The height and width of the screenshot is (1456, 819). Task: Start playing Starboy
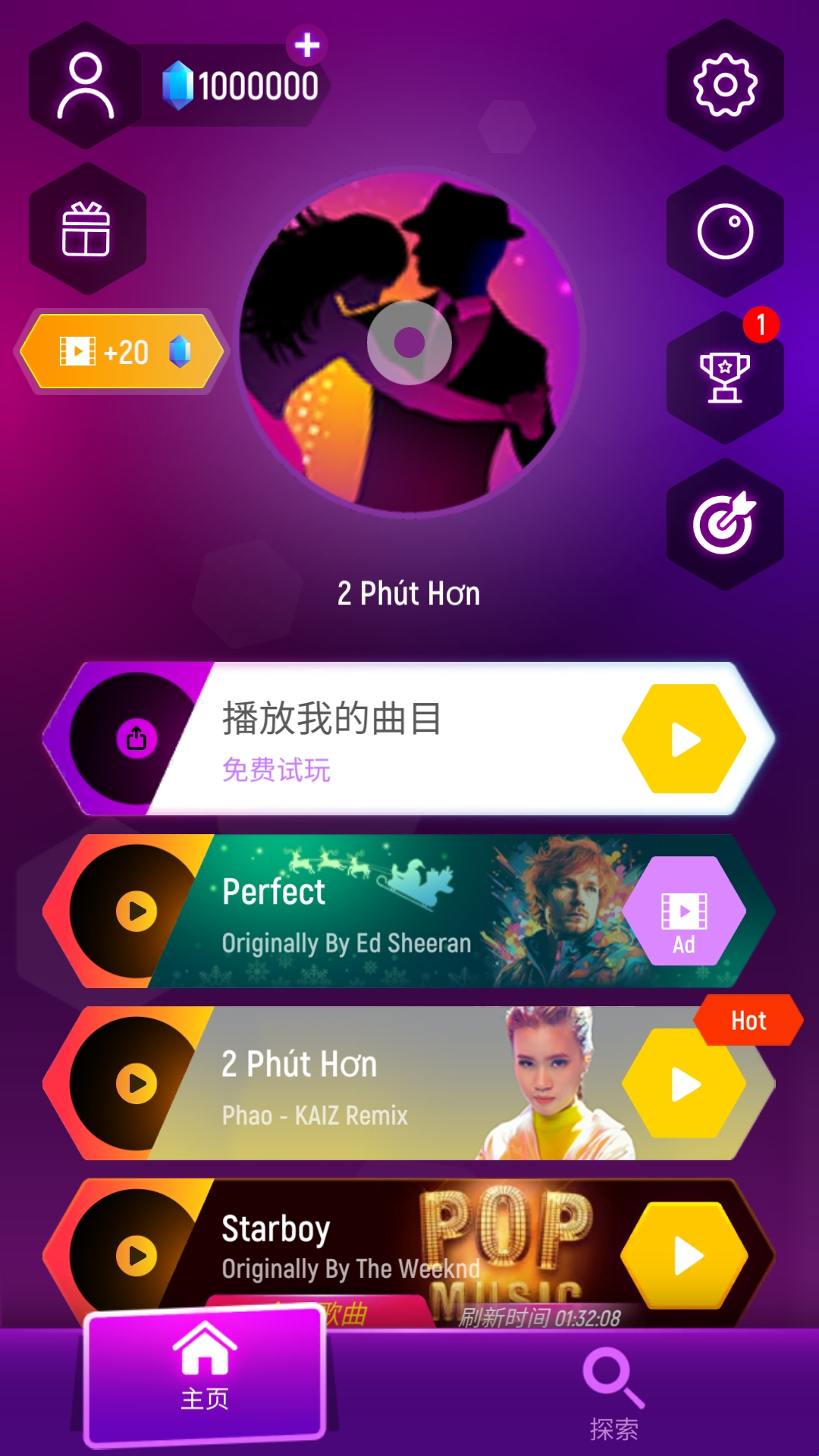coord(685,1255)
